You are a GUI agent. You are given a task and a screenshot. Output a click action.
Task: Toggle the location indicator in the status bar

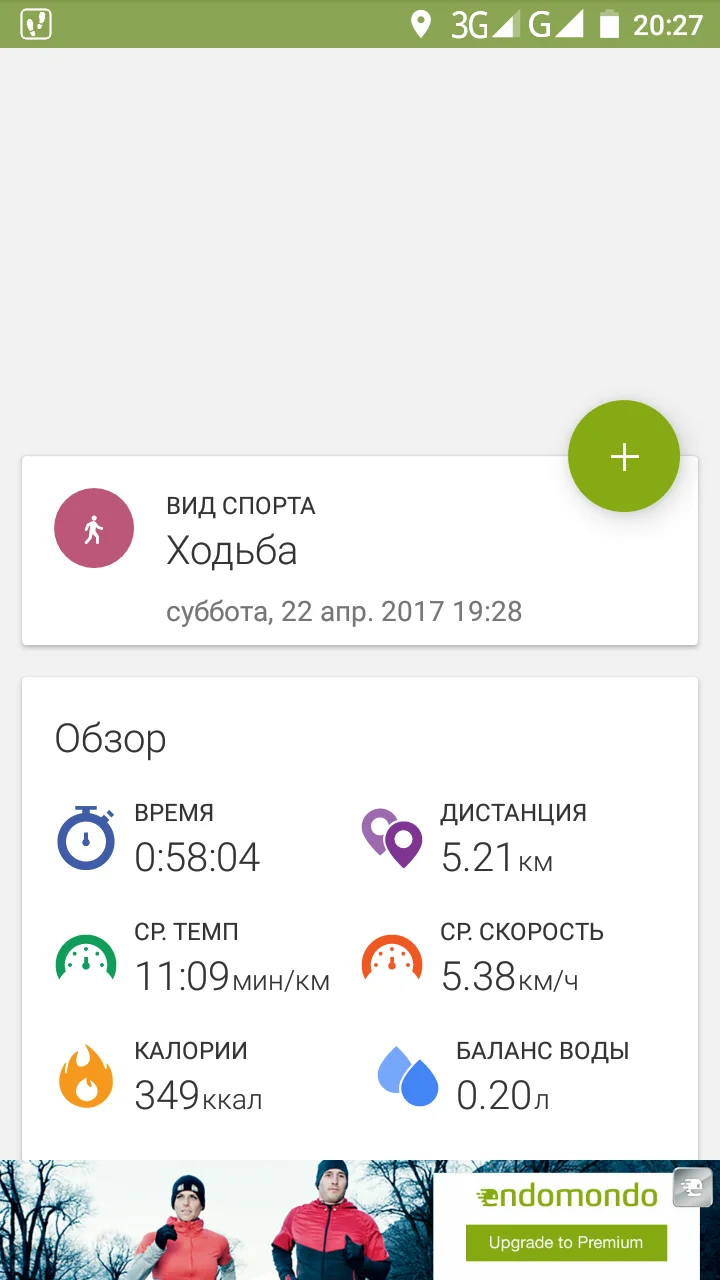click(419, 26)
